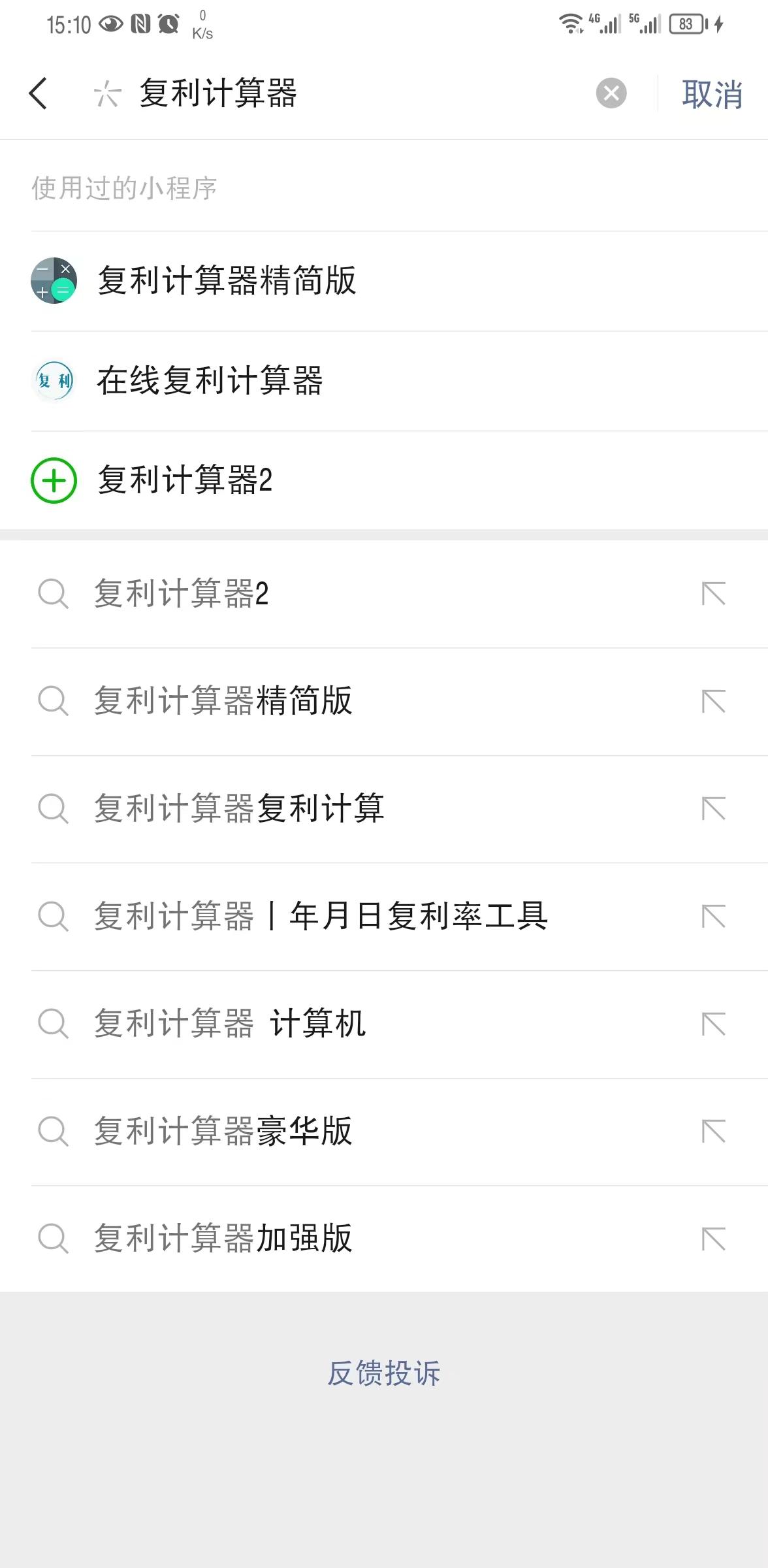The image size is (768, 1568).
Task: Tap the mini-program star icon in search bar
Action: (x=108, y=93)
